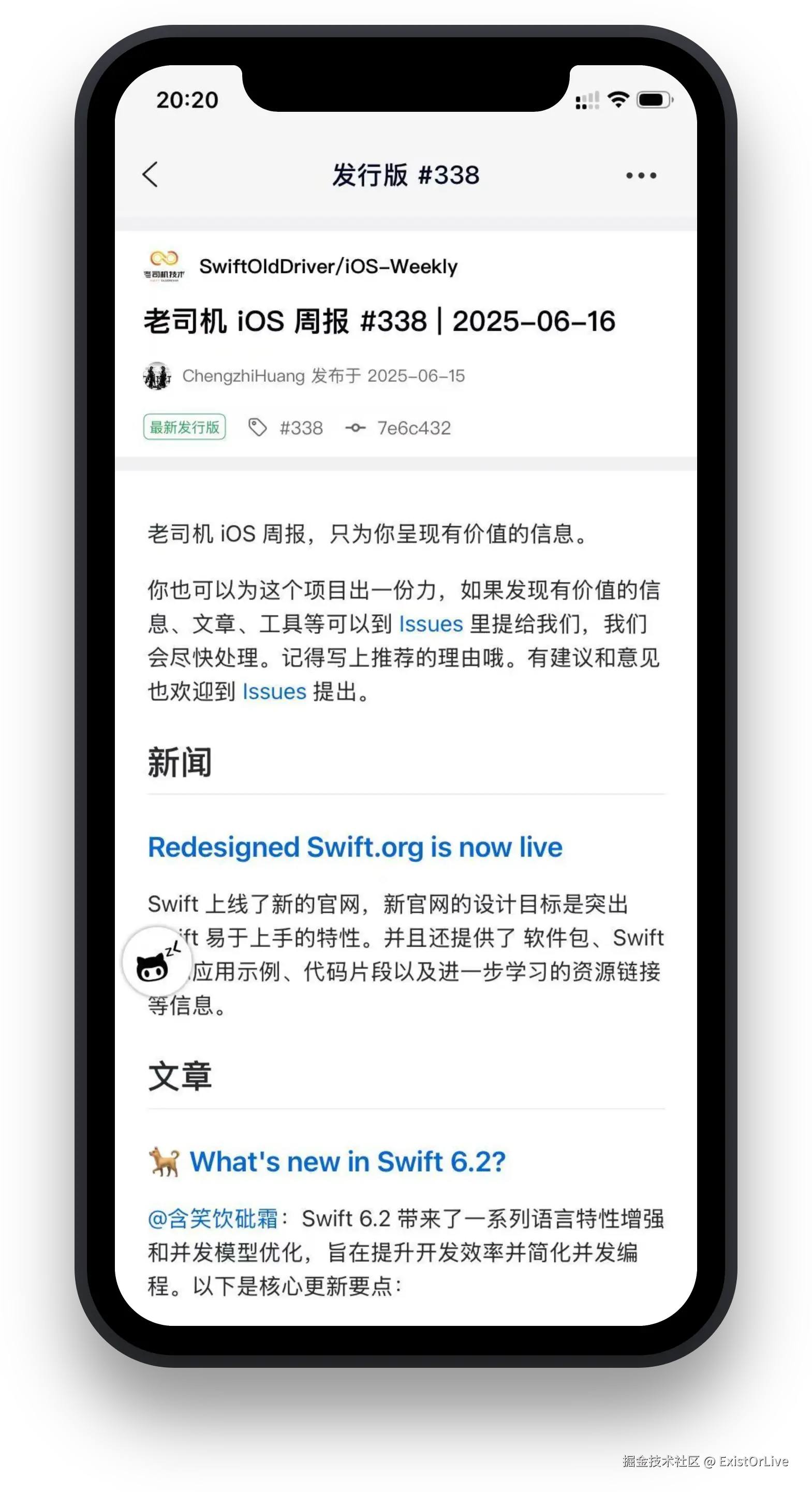Click ChengzhiHuang's profile avatar

[x=156, y=376]
